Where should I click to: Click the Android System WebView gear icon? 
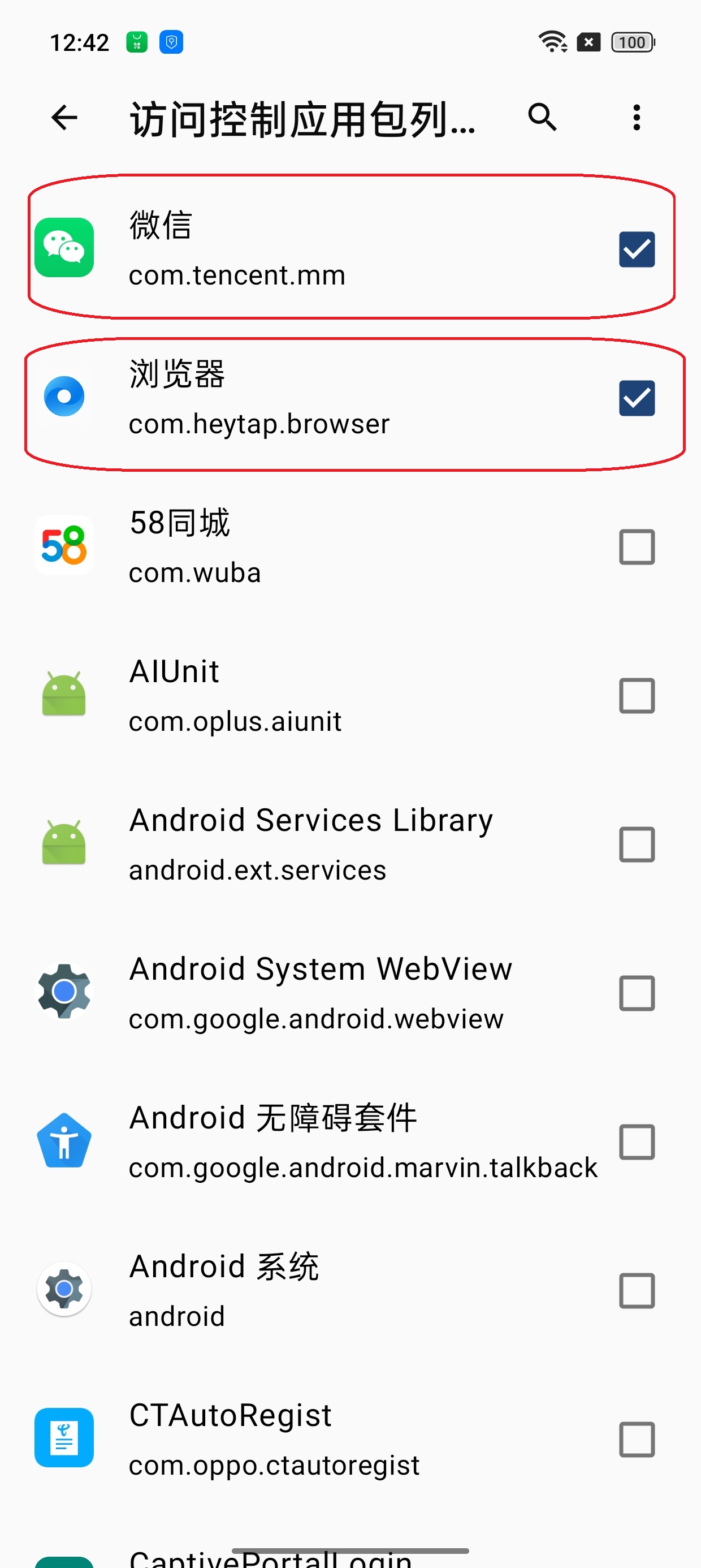click(64, 991)
